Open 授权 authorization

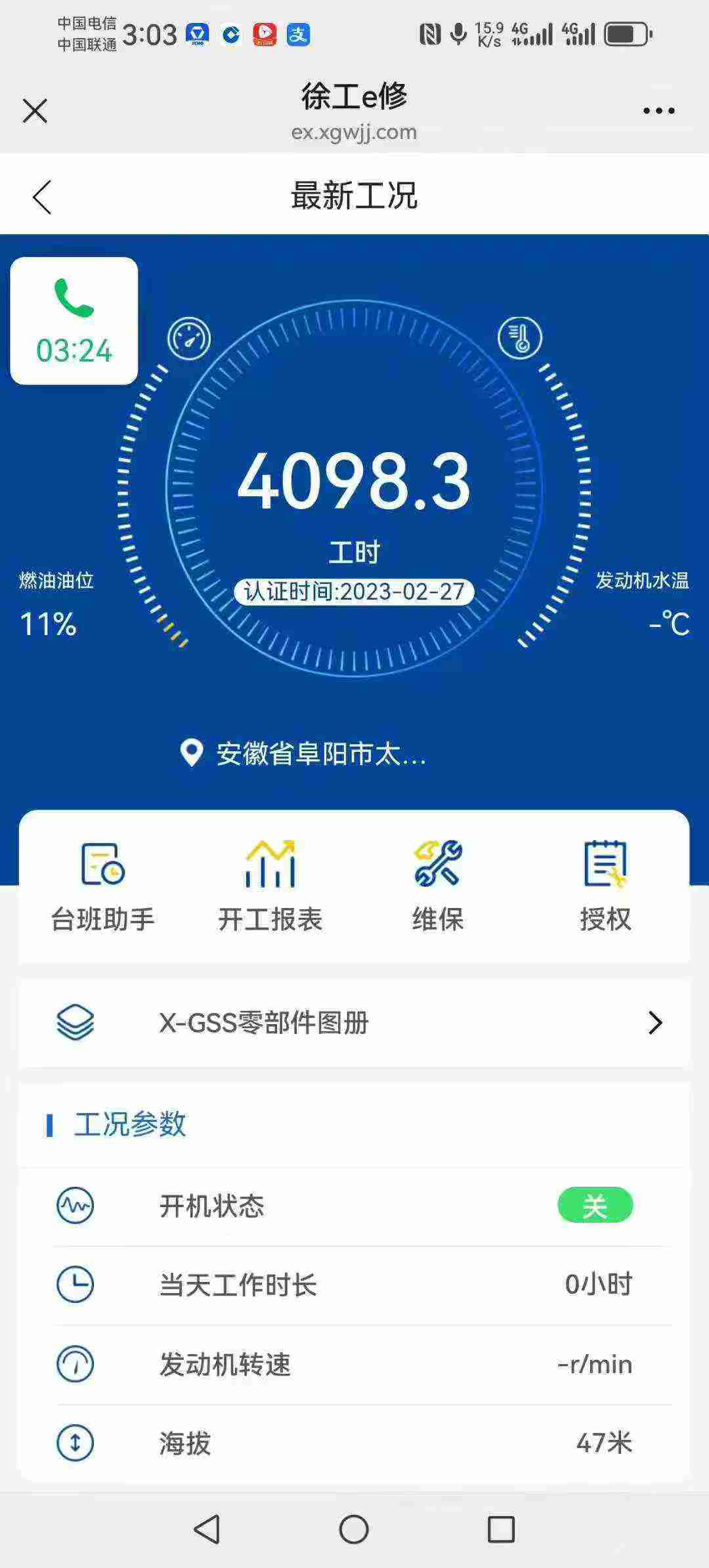point(605,886)
